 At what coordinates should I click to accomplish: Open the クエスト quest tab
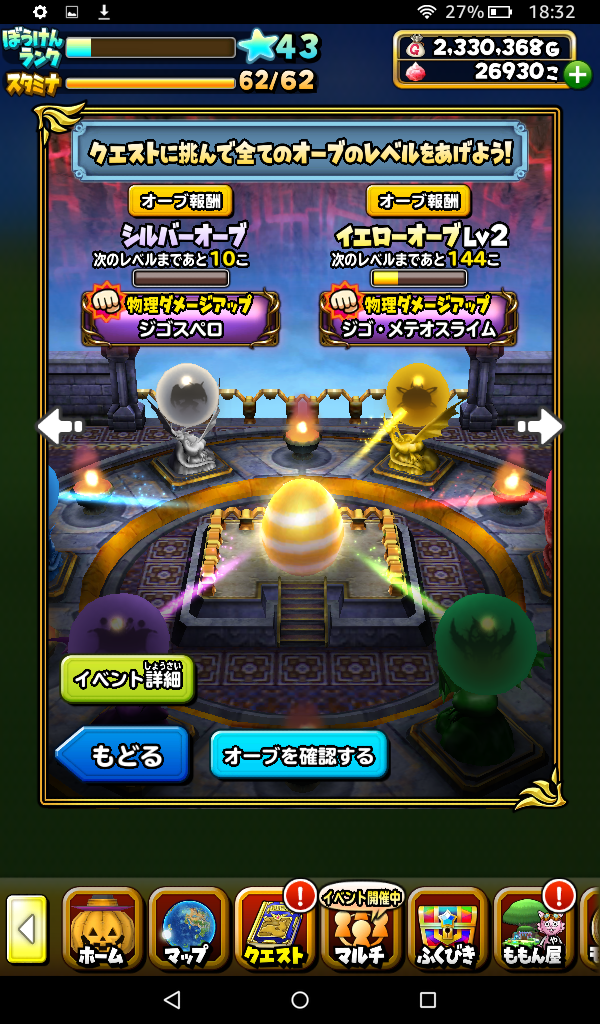pos(274,930)
